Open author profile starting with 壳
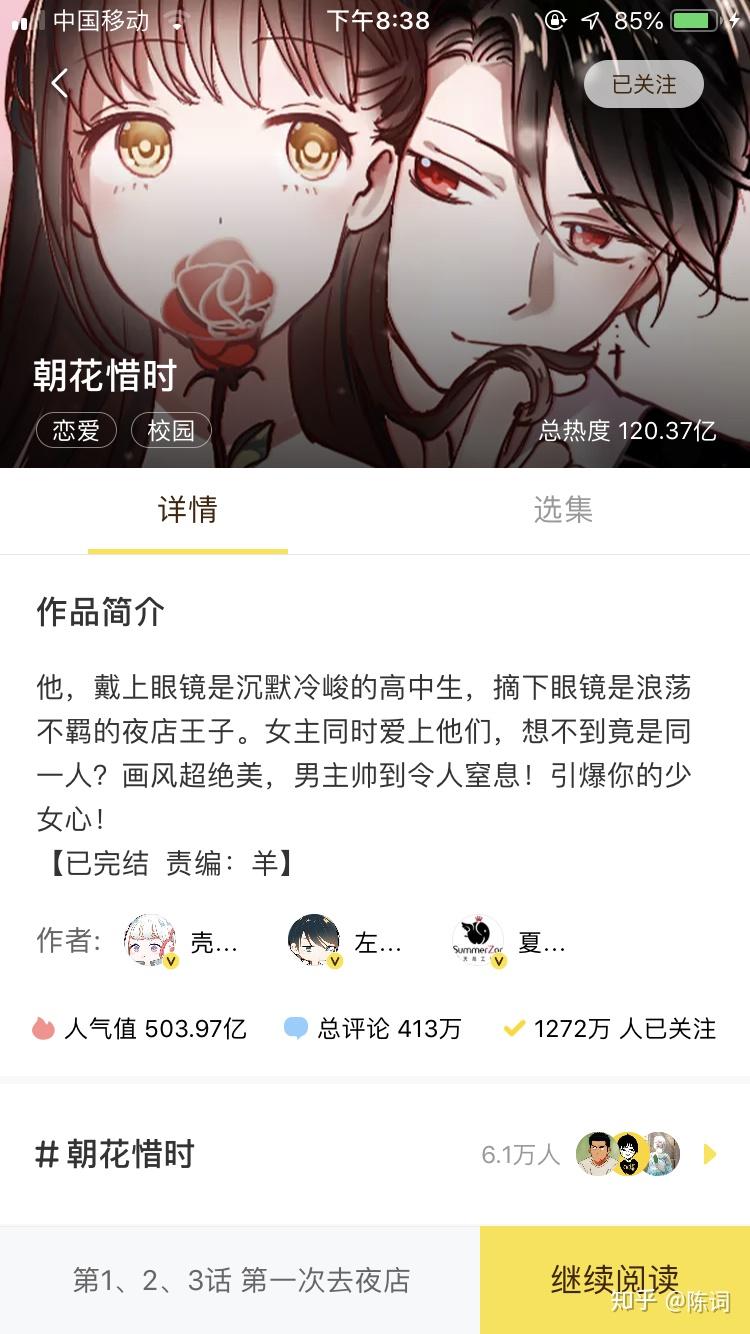This screenshot has width=750, height=1334. coord(180,941)
